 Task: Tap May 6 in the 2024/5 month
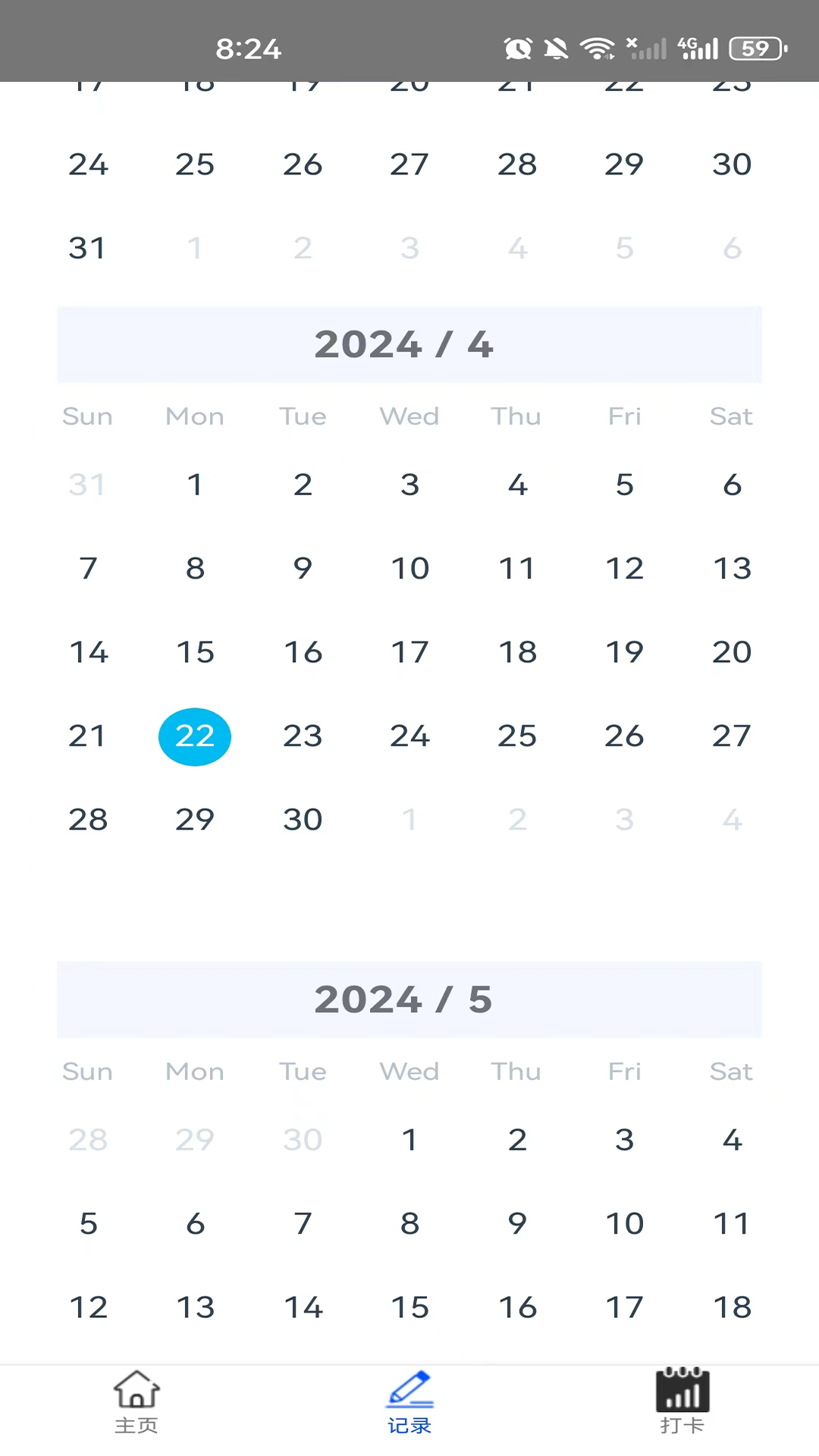click(195, 1223)
